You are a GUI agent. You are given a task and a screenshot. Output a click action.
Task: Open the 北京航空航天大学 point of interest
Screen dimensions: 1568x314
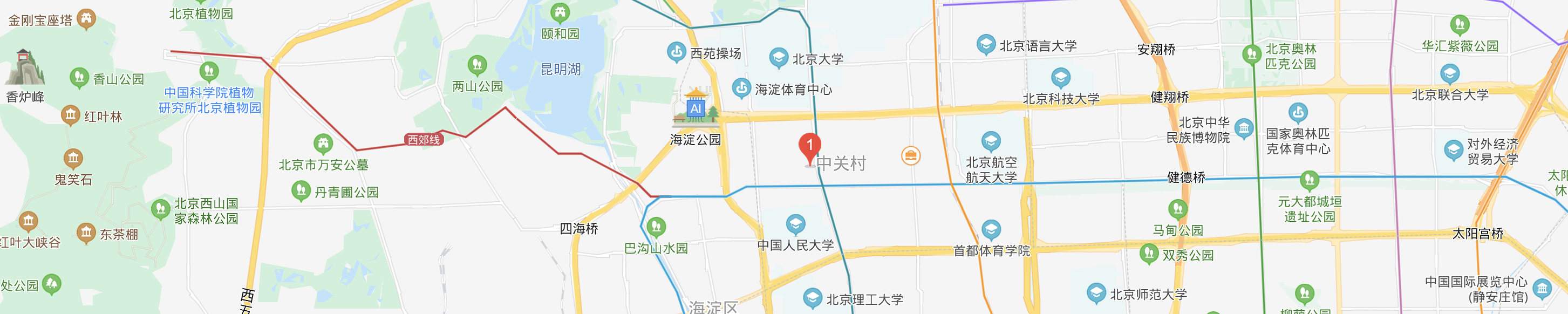click(x=990, y=142)
